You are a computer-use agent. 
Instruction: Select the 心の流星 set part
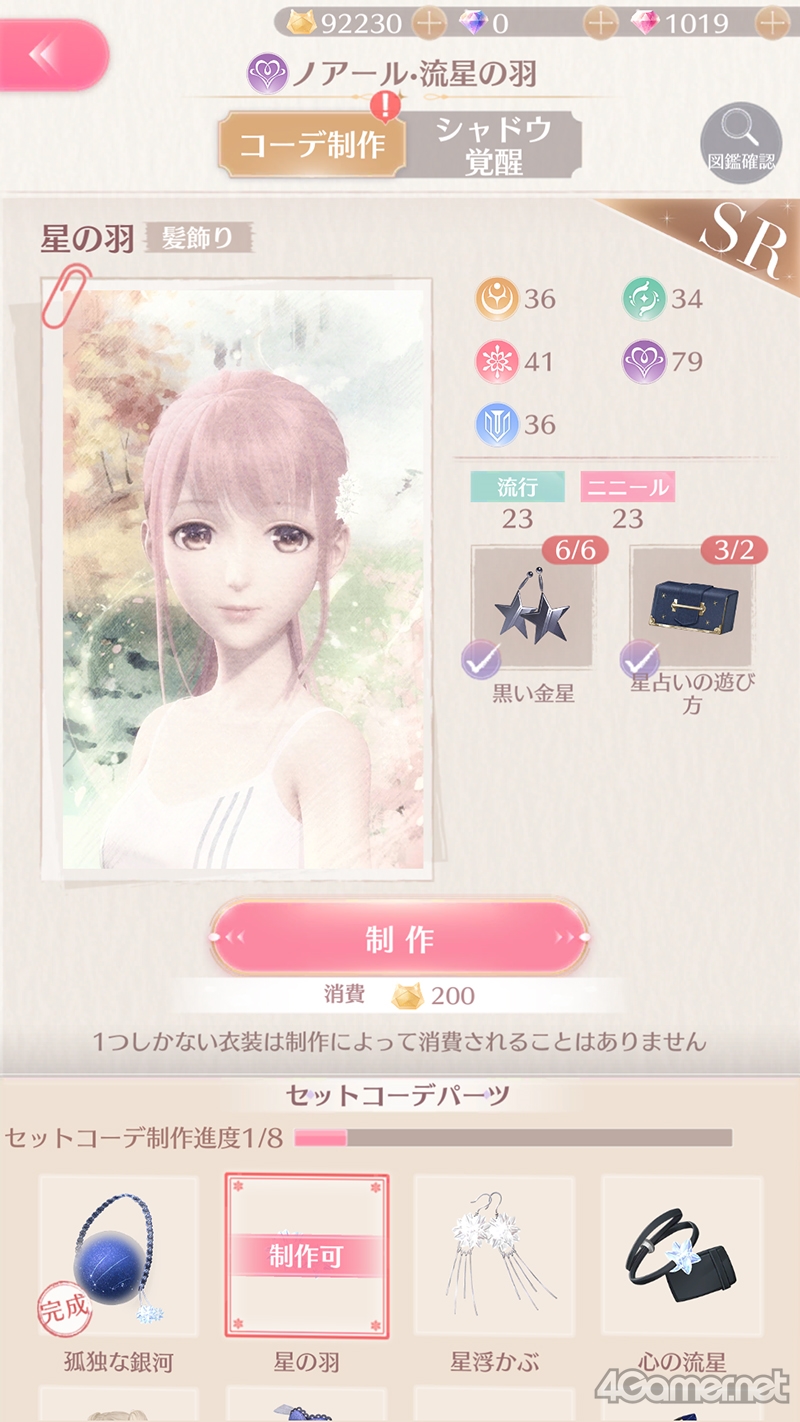coord(682,1258)
